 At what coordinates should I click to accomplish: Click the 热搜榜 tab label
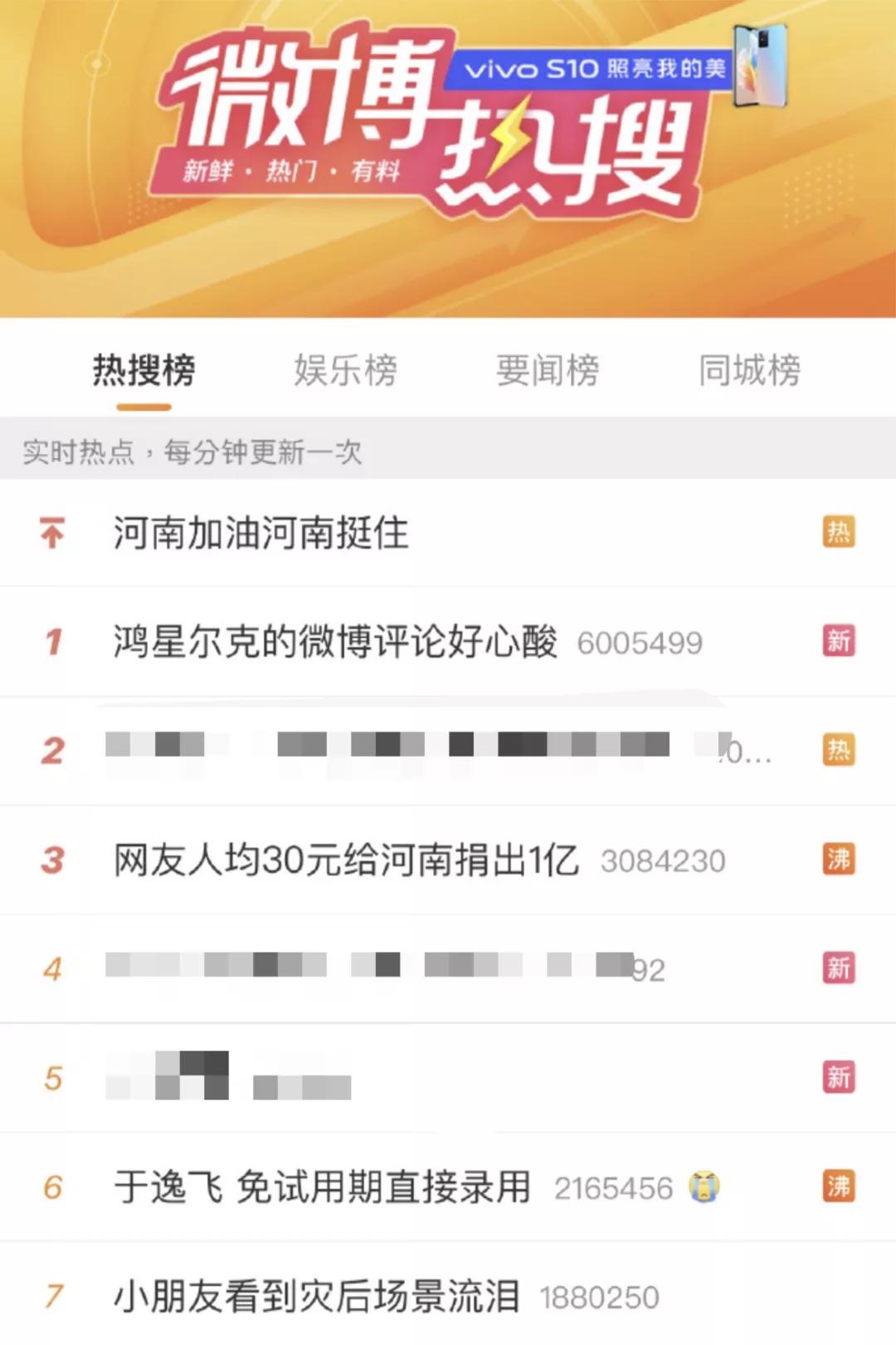pos(143,372)
